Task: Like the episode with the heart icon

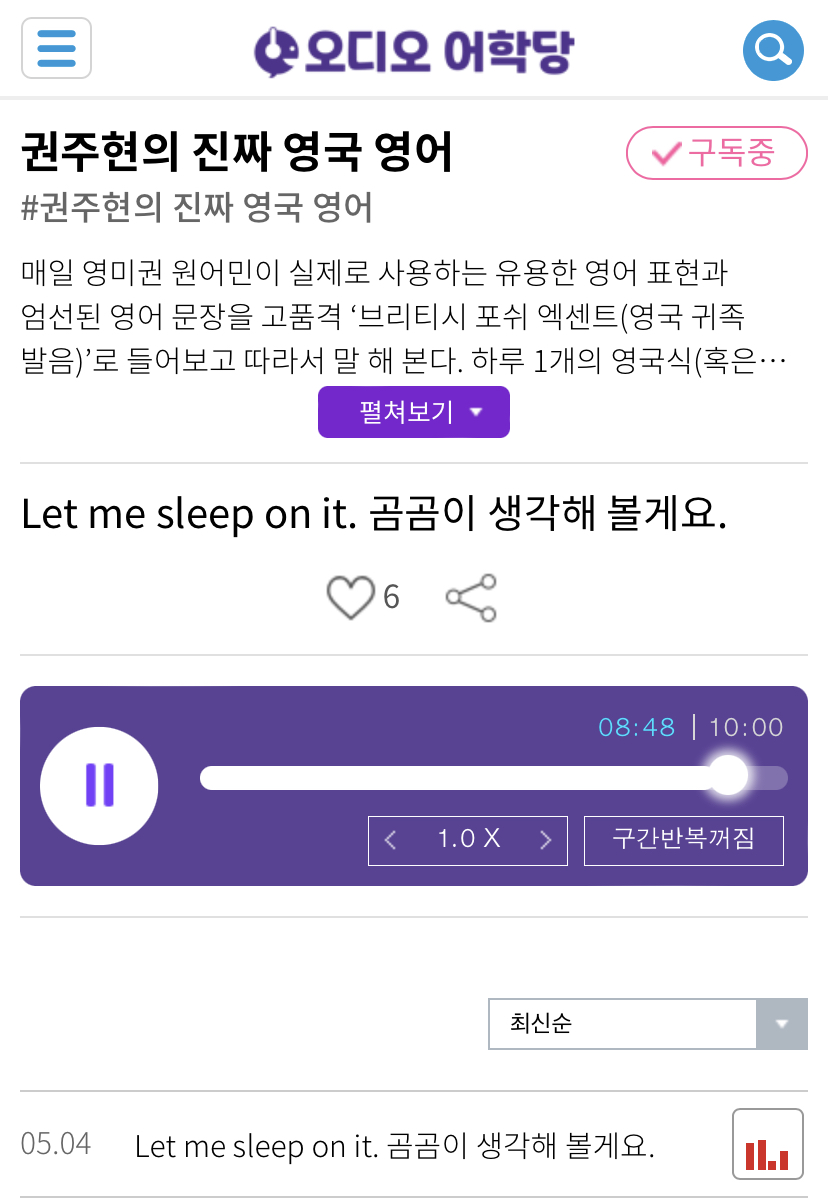Action: [x=350, y=597]
